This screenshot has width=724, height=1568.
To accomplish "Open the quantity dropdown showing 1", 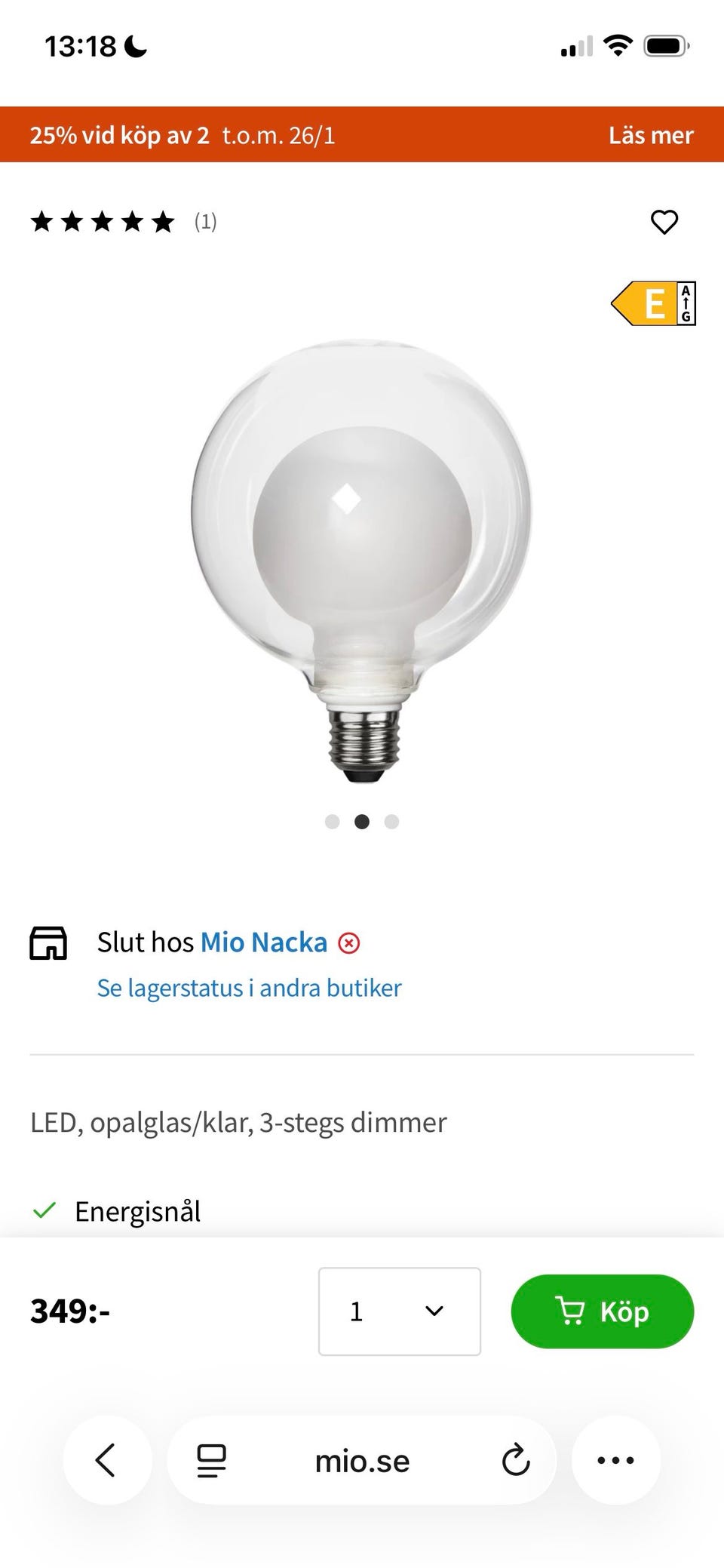I will [x=399, y=1311].
